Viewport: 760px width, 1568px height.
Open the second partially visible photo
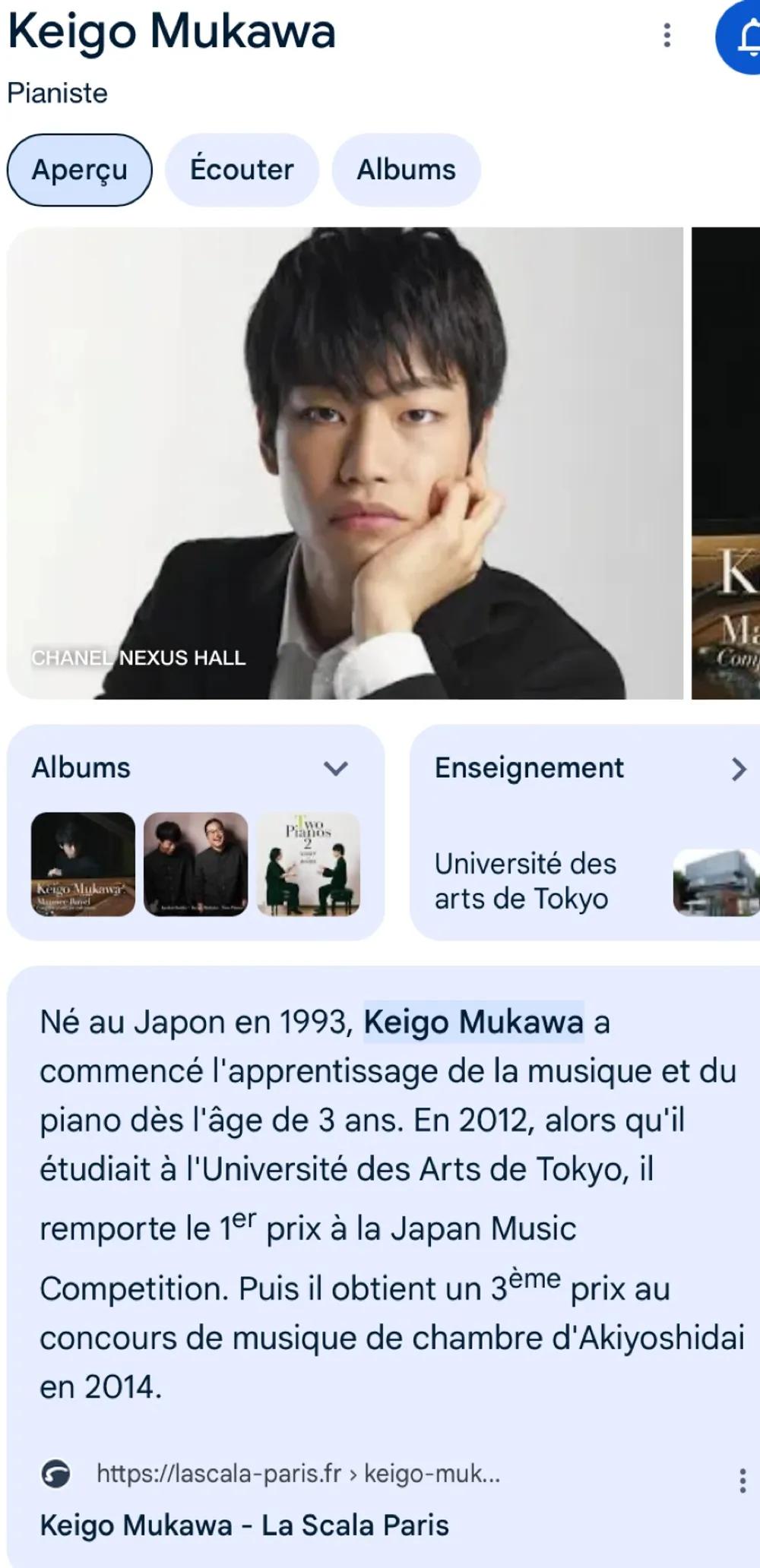tap(727, 463)
